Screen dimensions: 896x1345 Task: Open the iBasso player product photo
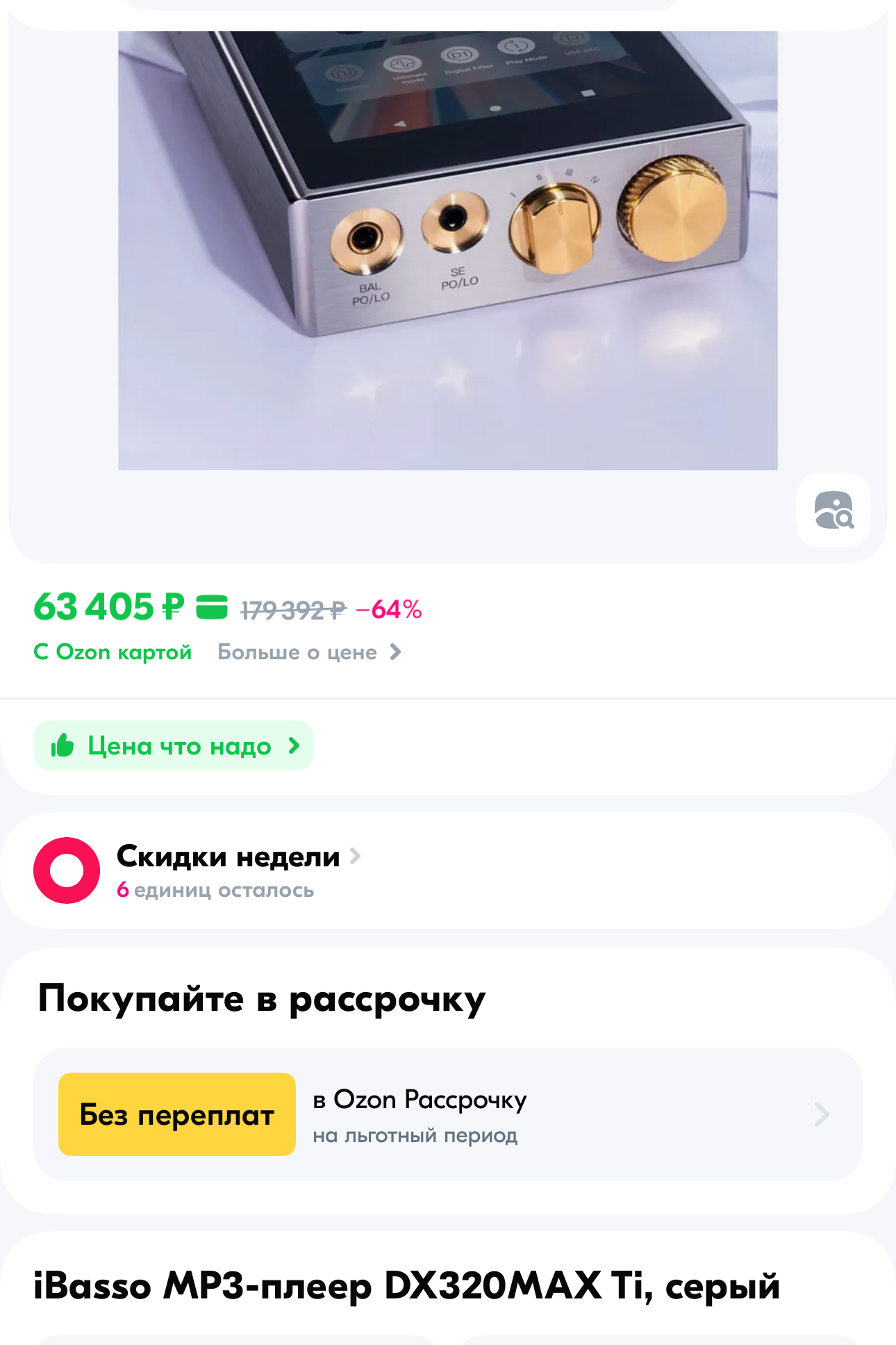pyautogui.click(x=447, y=250)
